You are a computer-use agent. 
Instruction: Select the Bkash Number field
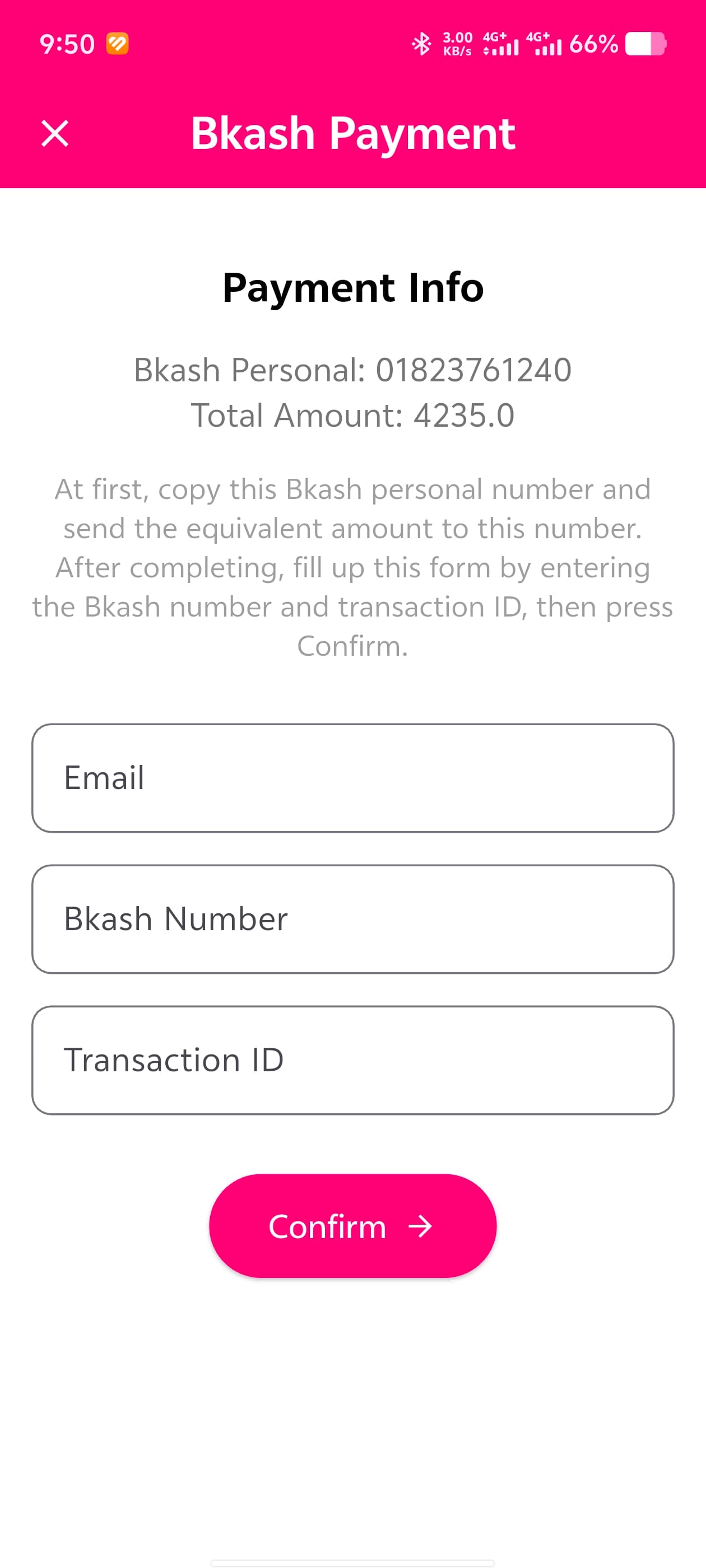point(352,919)
